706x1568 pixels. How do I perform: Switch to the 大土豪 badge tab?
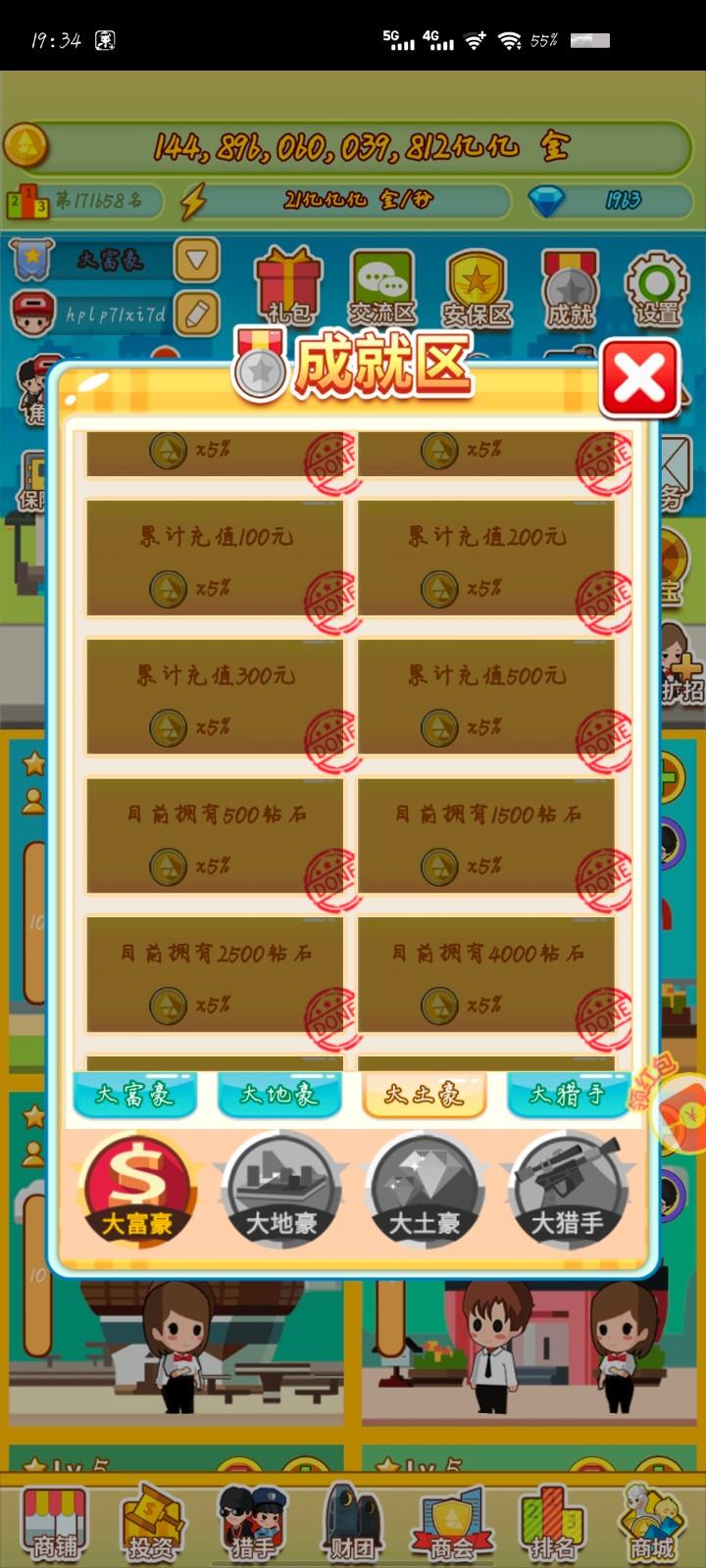point(425,1189)
